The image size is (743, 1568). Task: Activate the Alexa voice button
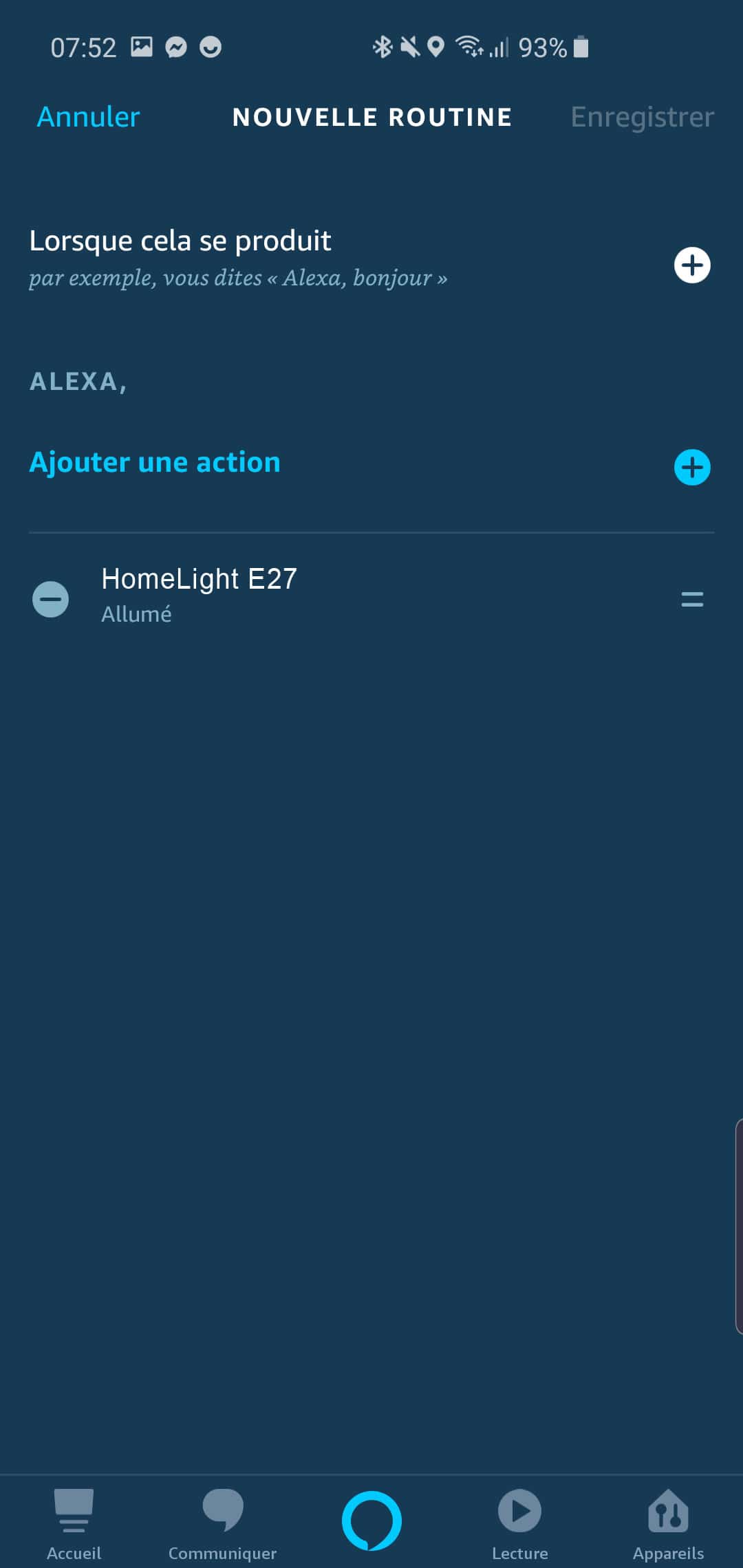click(x=371, y=1521)
